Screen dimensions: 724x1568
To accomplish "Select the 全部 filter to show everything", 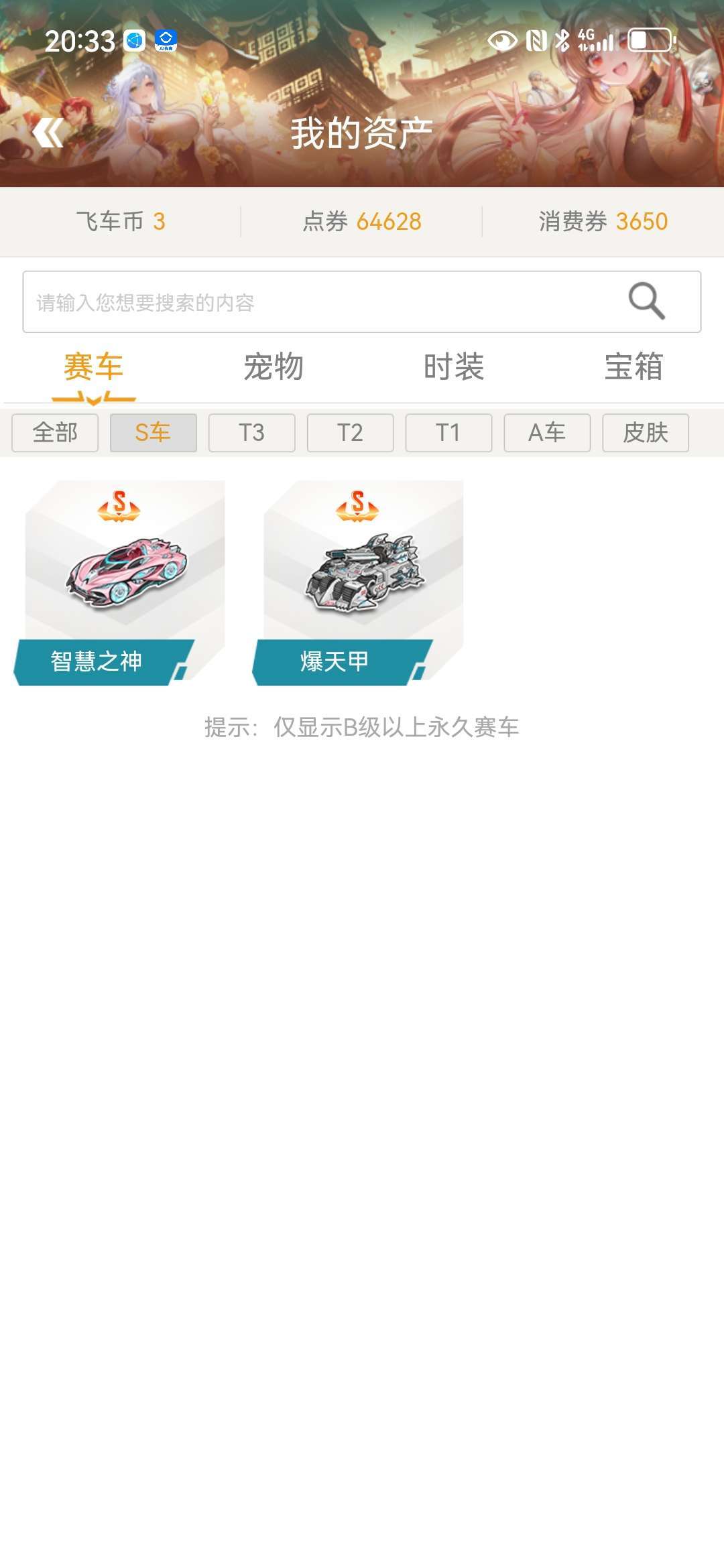I will click(55, 433).
